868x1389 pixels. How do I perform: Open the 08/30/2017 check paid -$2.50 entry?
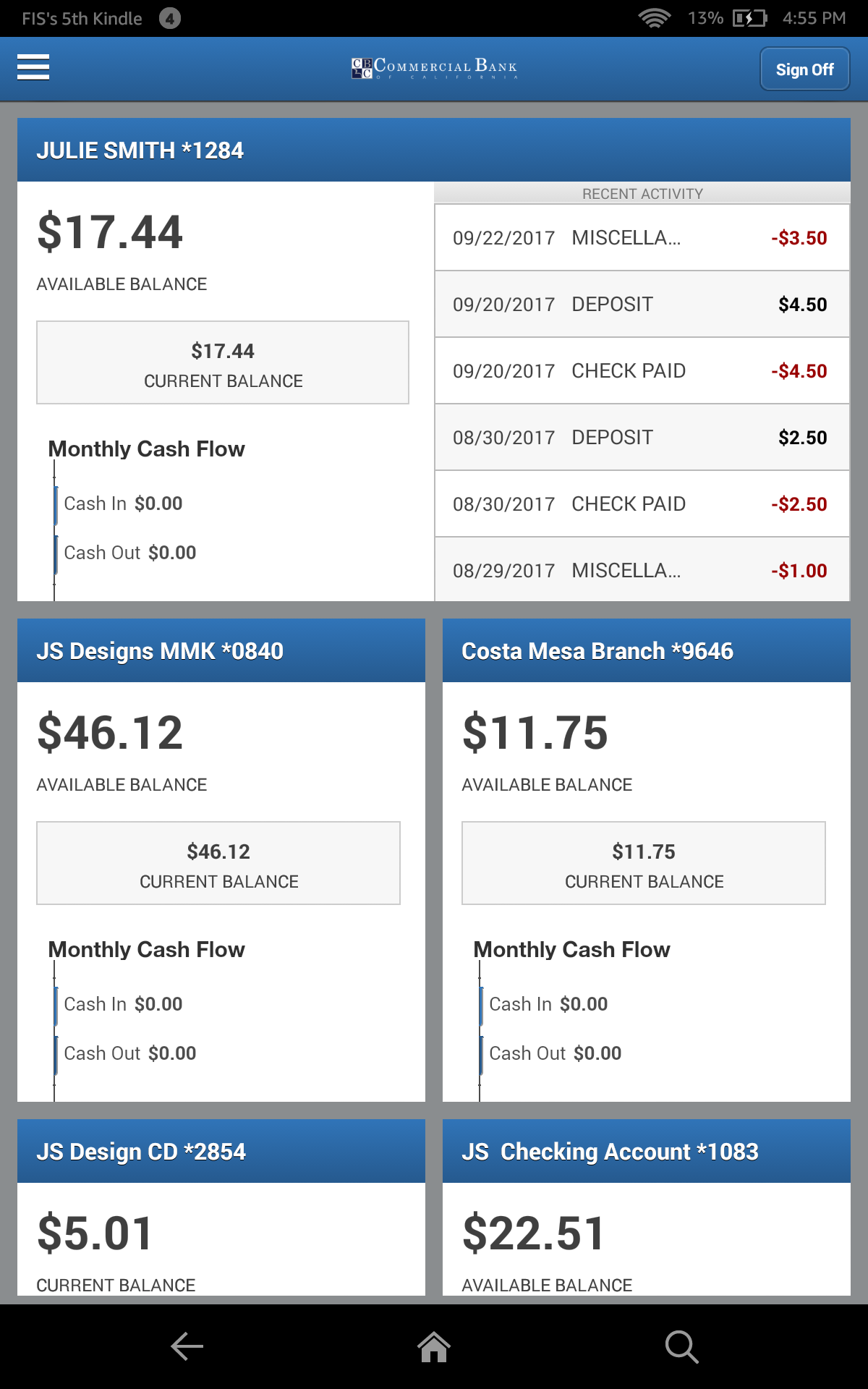tap(641, 504)
